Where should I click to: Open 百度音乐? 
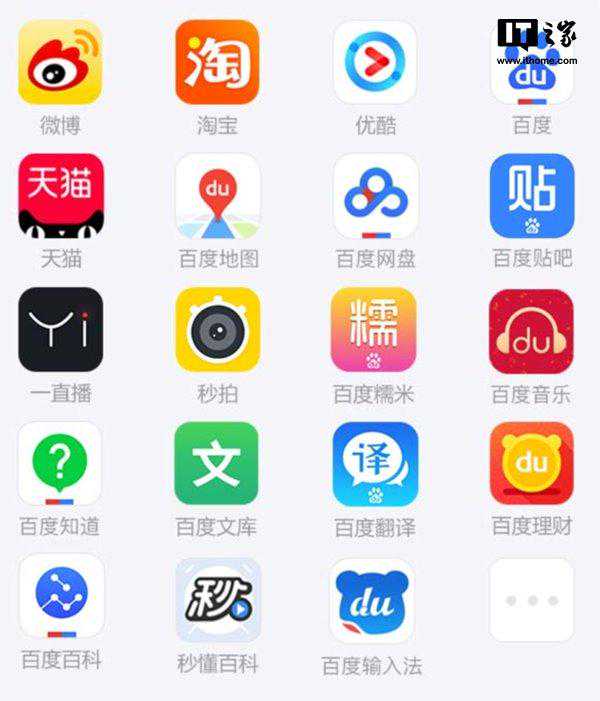pos(531,329)
